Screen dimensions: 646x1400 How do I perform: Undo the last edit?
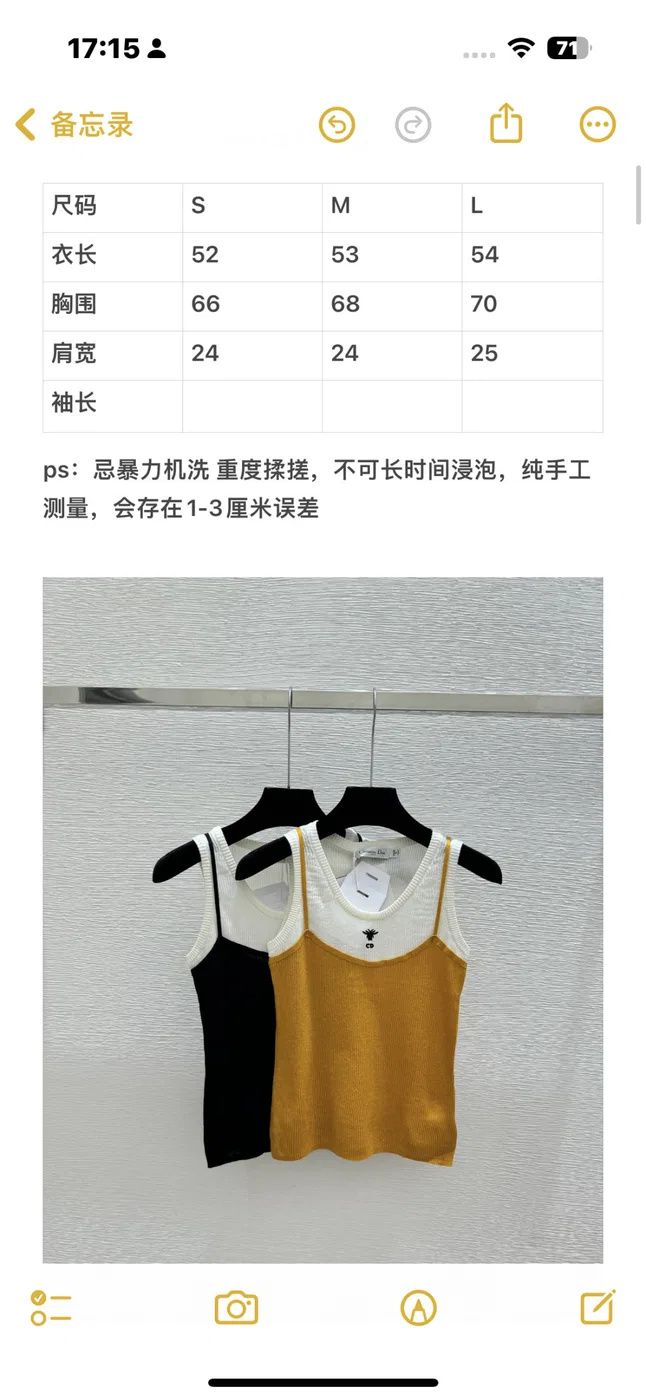[x=337, y=125]
